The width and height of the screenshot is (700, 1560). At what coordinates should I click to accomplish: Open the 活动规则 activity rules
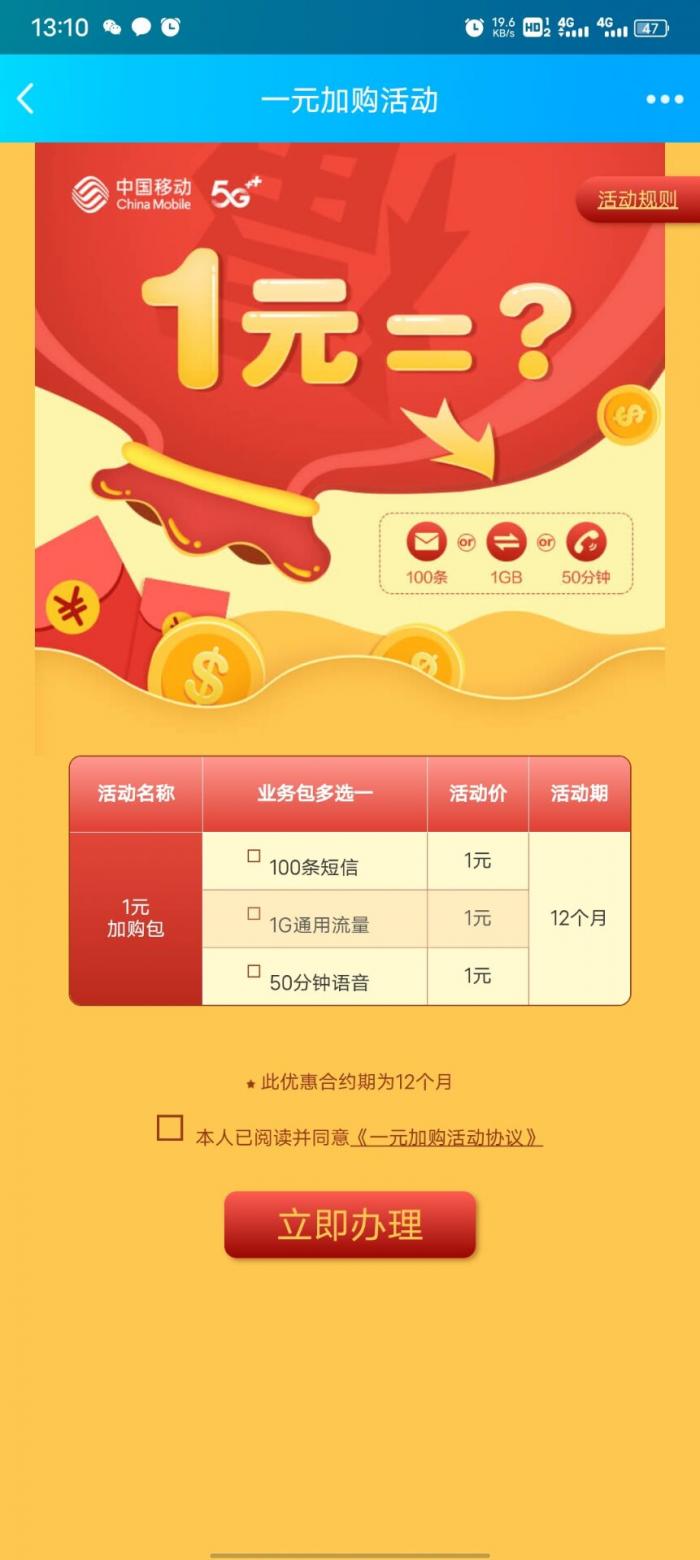pos(637,200)
